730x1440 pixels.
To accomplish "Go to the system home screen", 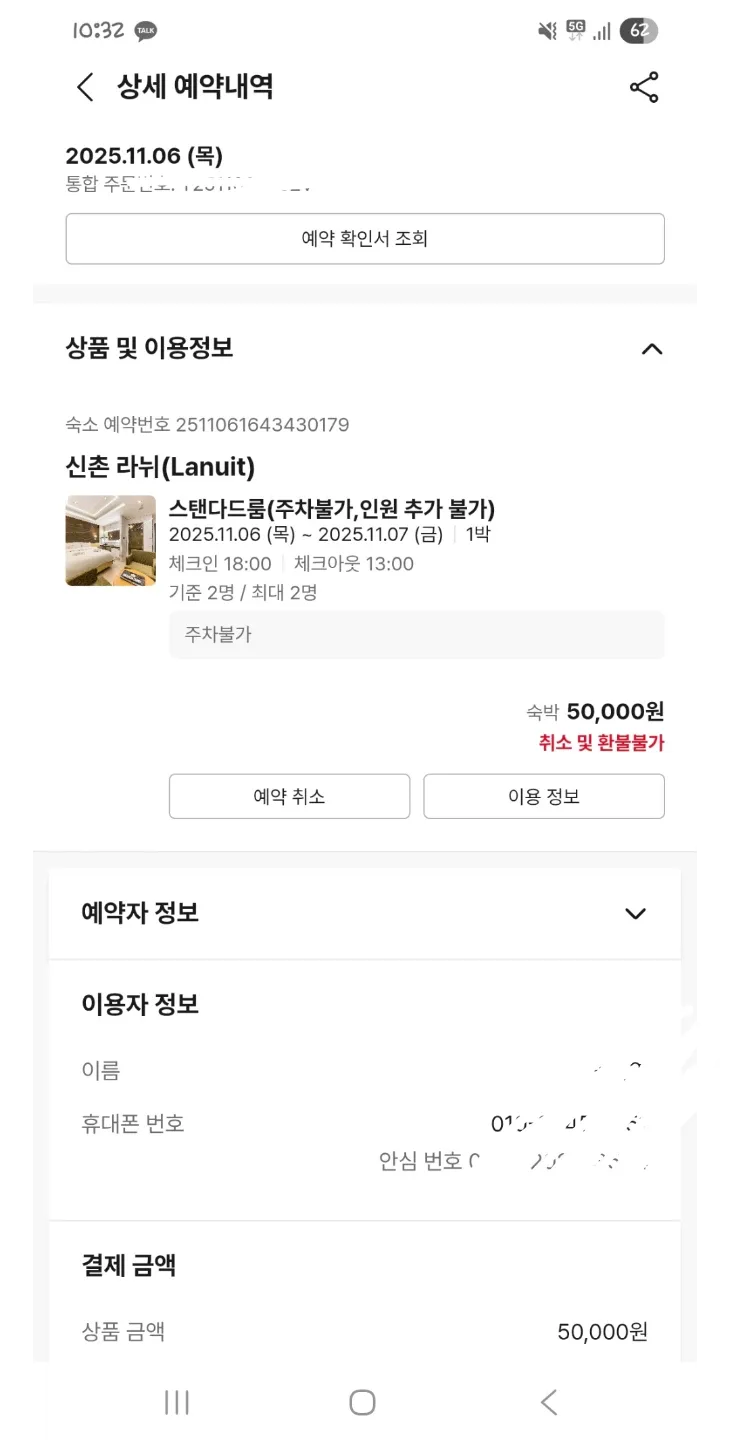I will [x=363, y=1402].
